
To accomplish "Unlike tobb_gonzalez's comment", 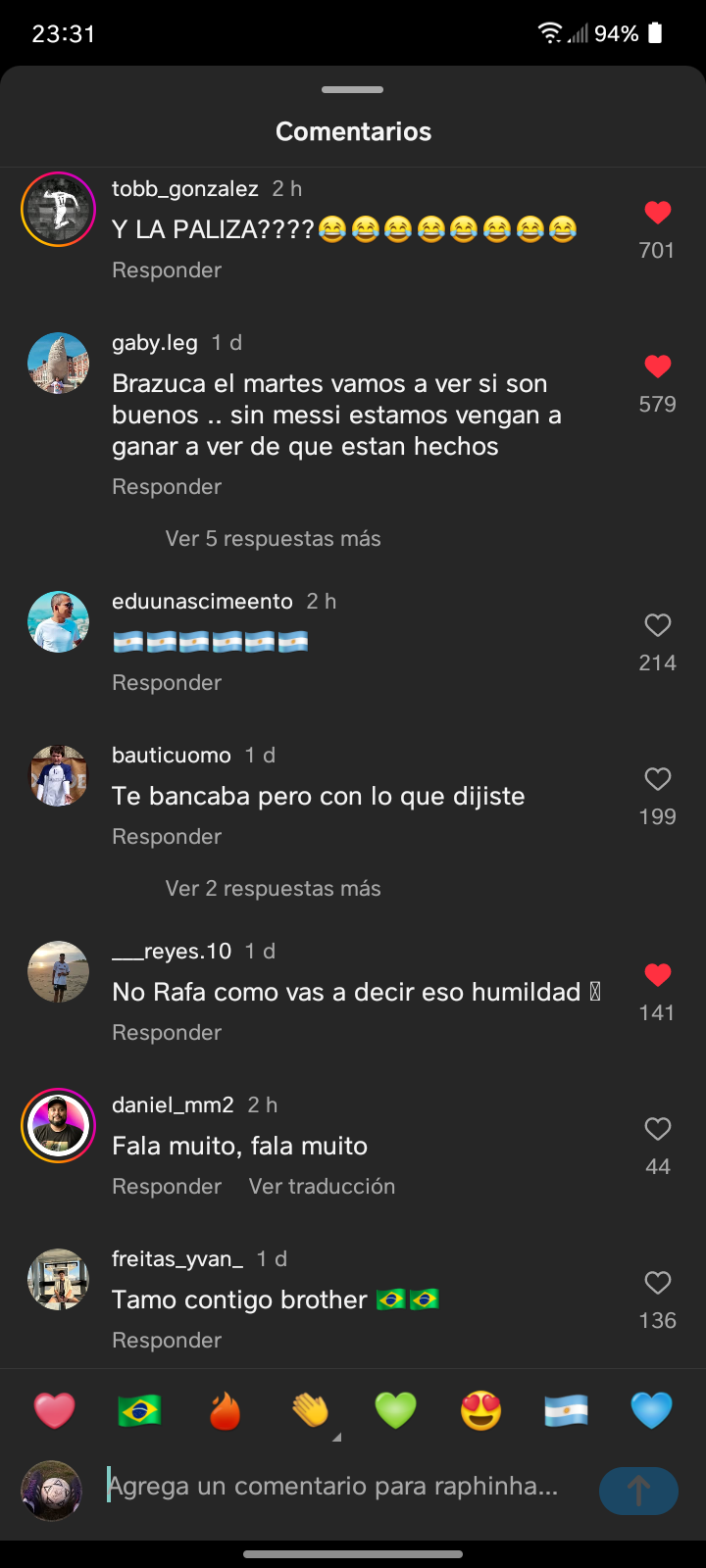I will [x=657, y=212].
